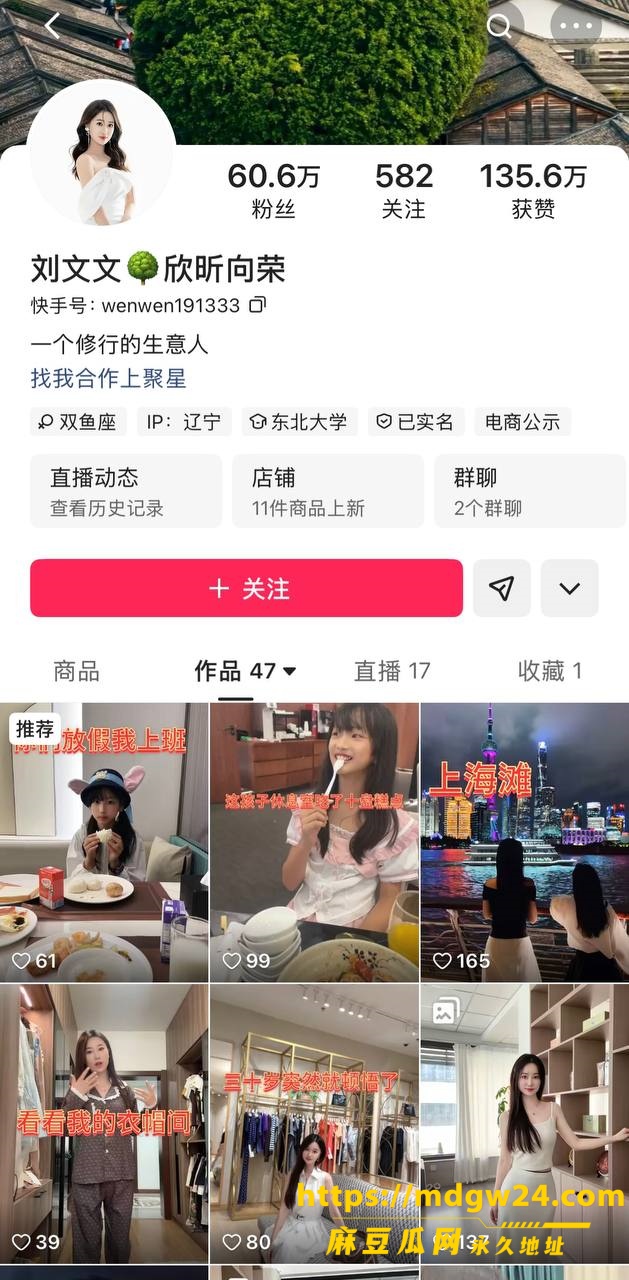Copy the Kuaishou ID wenwen191333
This screenshot has width=629, height=1280.
pyautogui.click(x=258, y=304)
